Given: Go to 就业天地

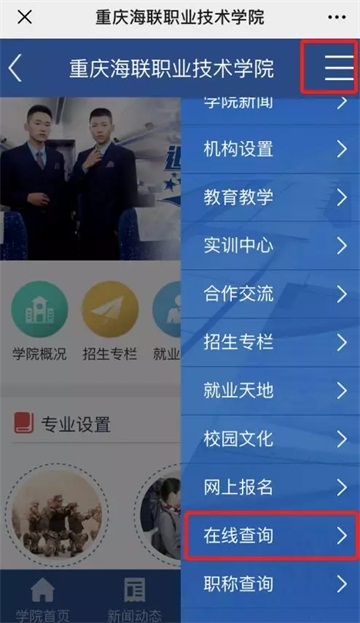Looking at the screenshot, I should coord(270,391).
